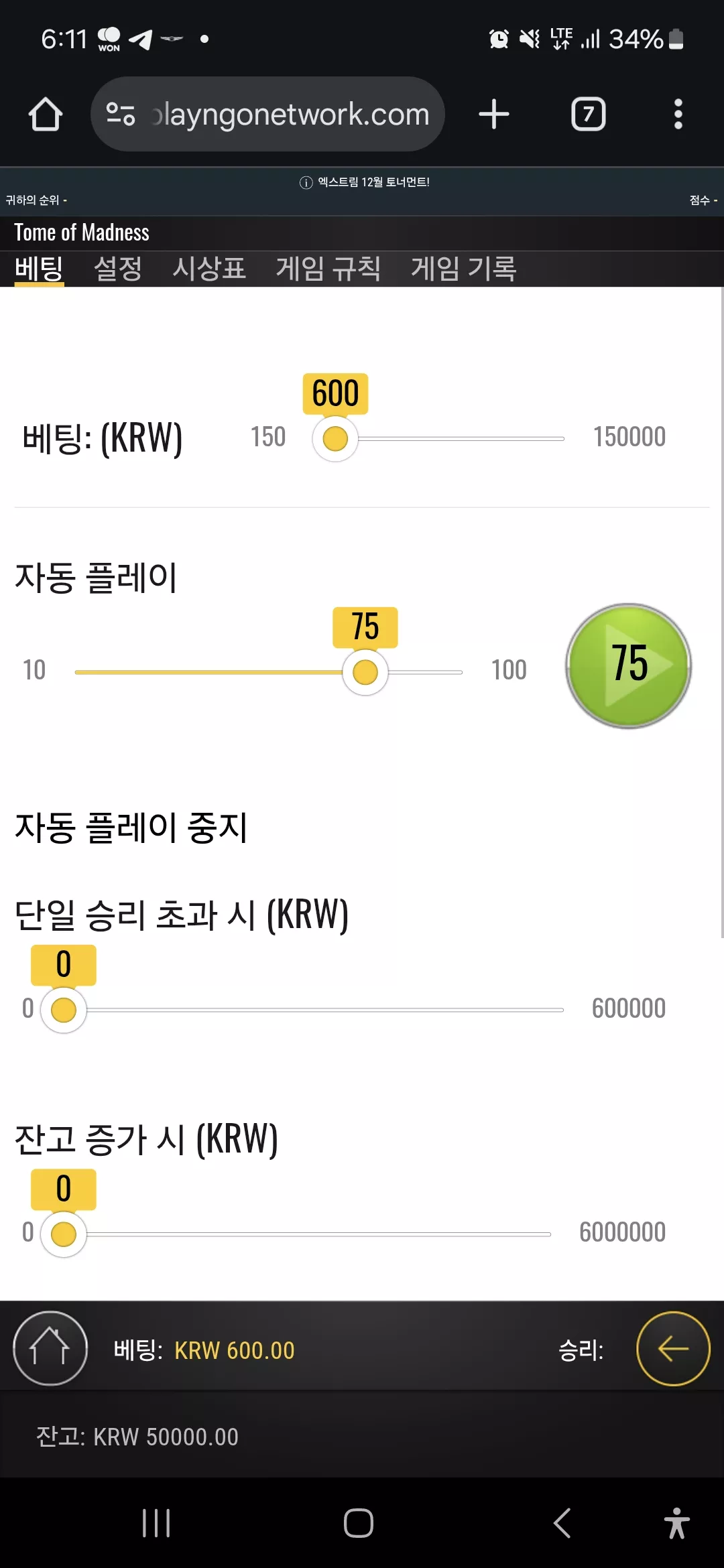Image resolution: width=724 pixels, height=1568 pixels.
Task: Tap the playngonetwork.com address bar
Action: [267, 114]
